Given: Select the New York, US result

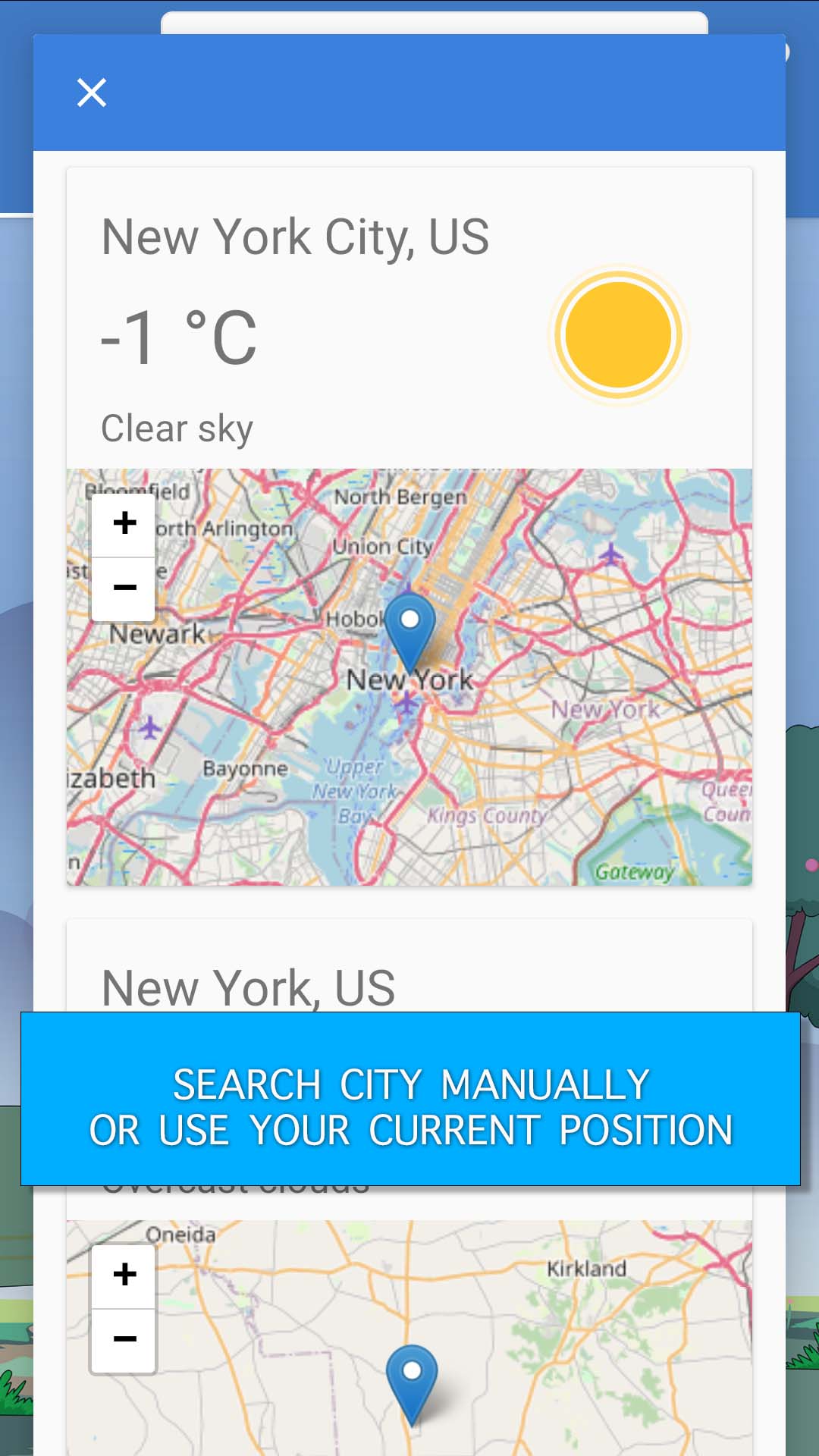Looking at the screenshot, I should pos(248,986).
